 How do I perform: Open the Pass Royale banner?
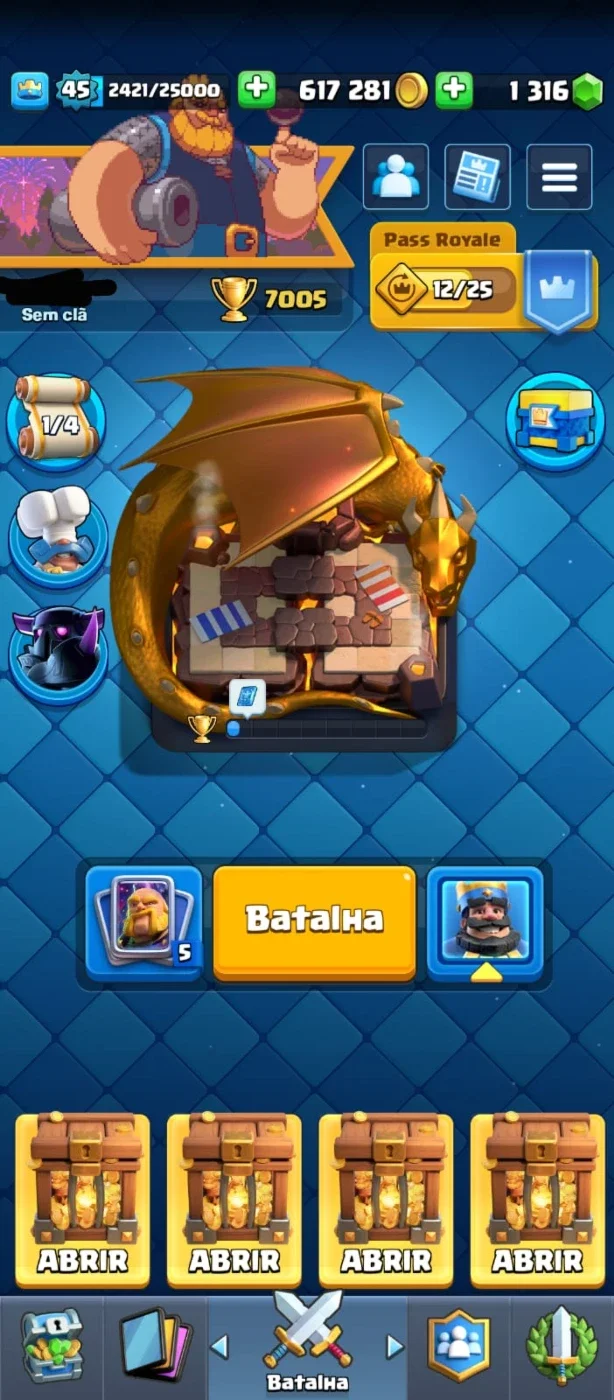(x=484, y=278)
